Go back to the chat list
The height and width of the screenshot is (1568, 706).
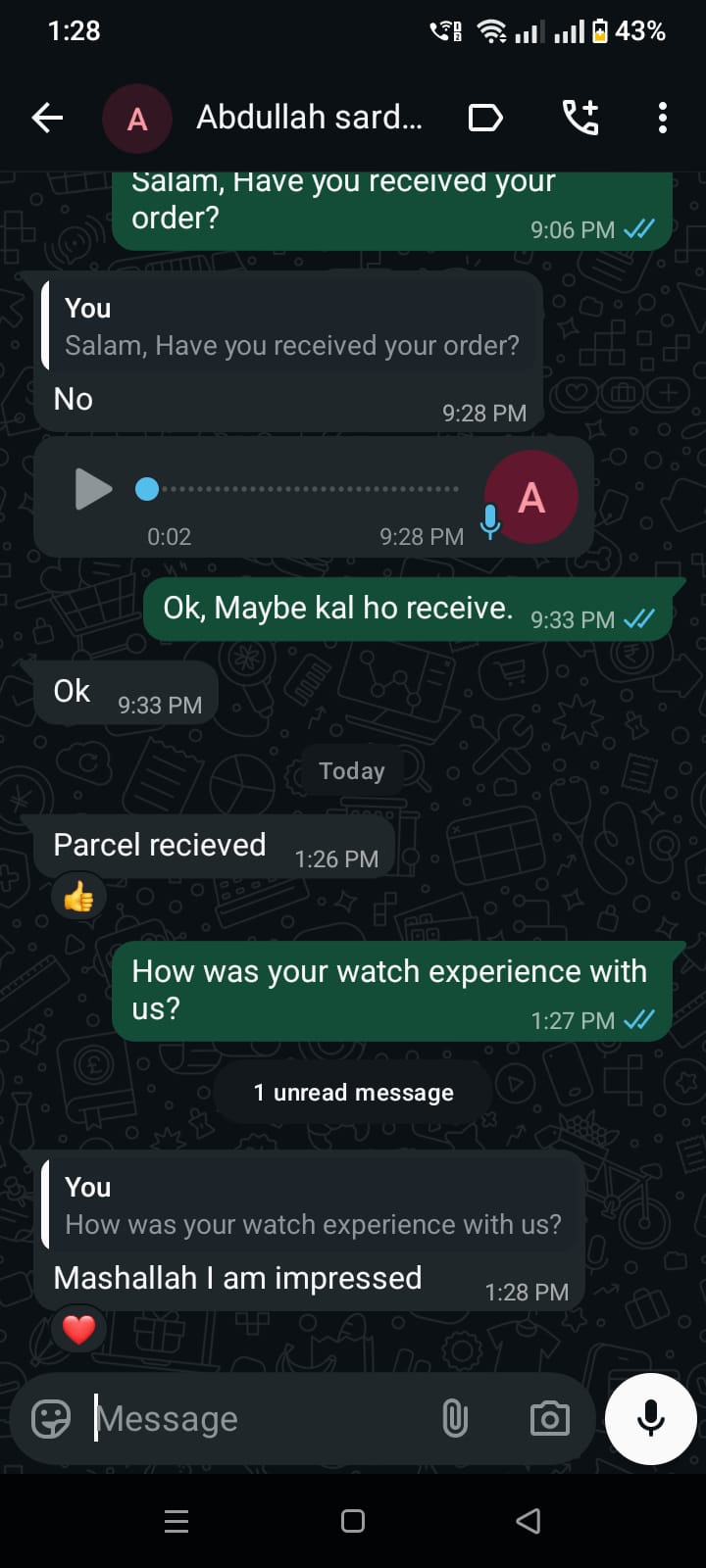point(47,119)
